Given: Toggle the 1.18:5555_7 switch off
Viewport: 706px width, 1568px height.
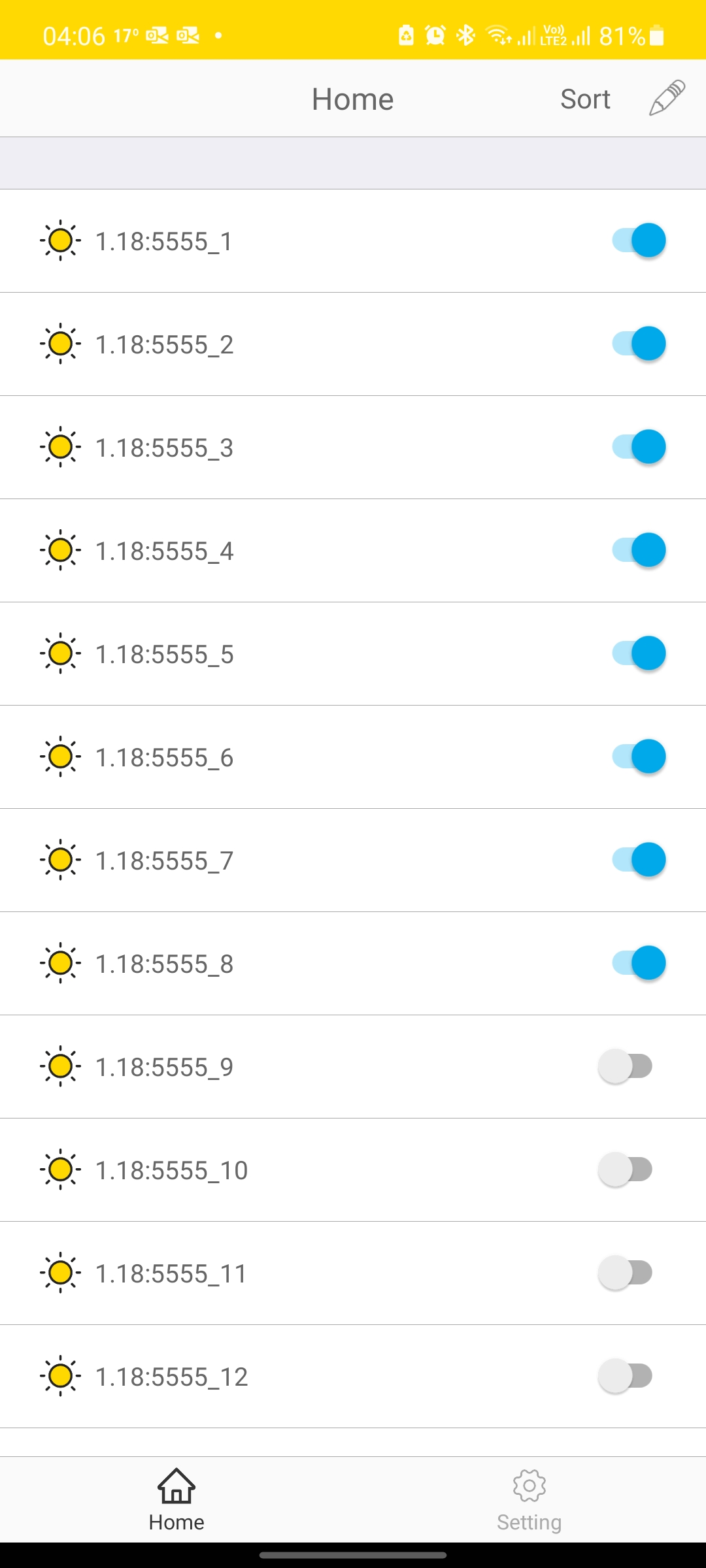Looking at the screenshot, I should pos(639,860).
